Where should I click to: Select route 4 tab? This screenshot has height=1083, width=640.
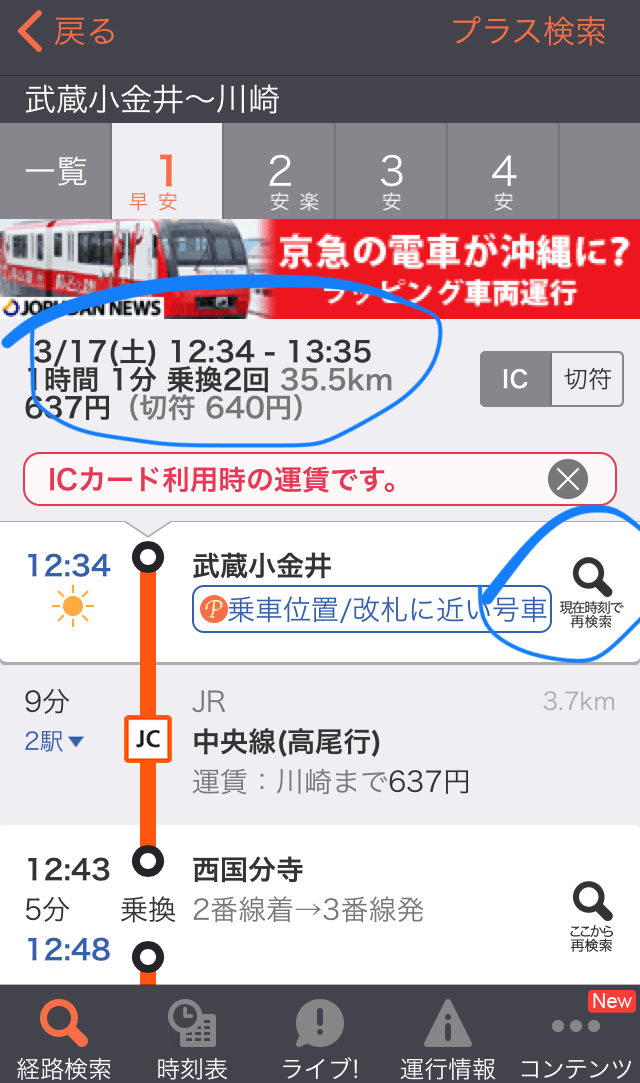click(x=503, y=171)
